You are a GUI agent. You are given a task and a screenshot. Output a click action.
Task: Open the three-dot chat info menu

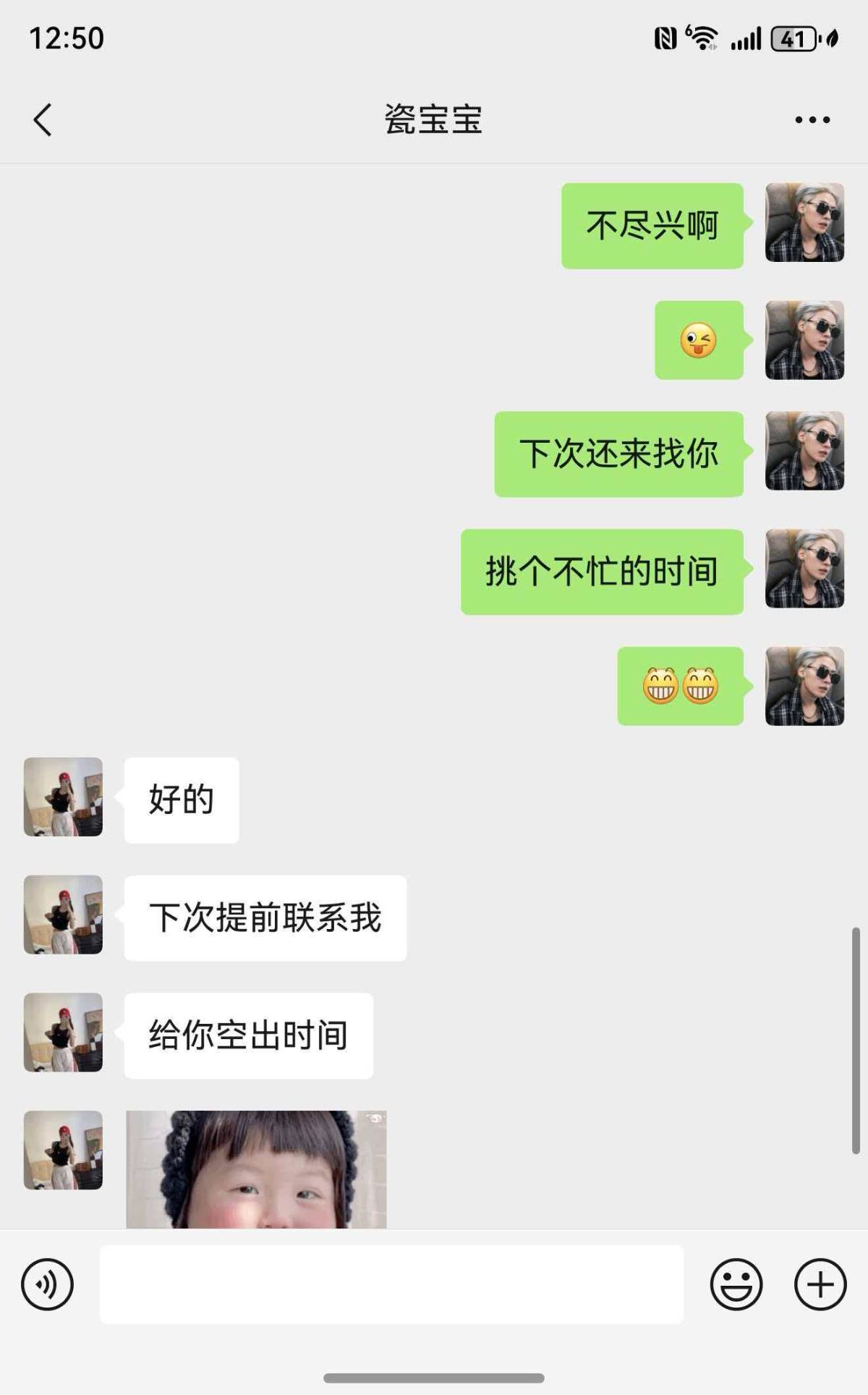click(x=812, y=119)
